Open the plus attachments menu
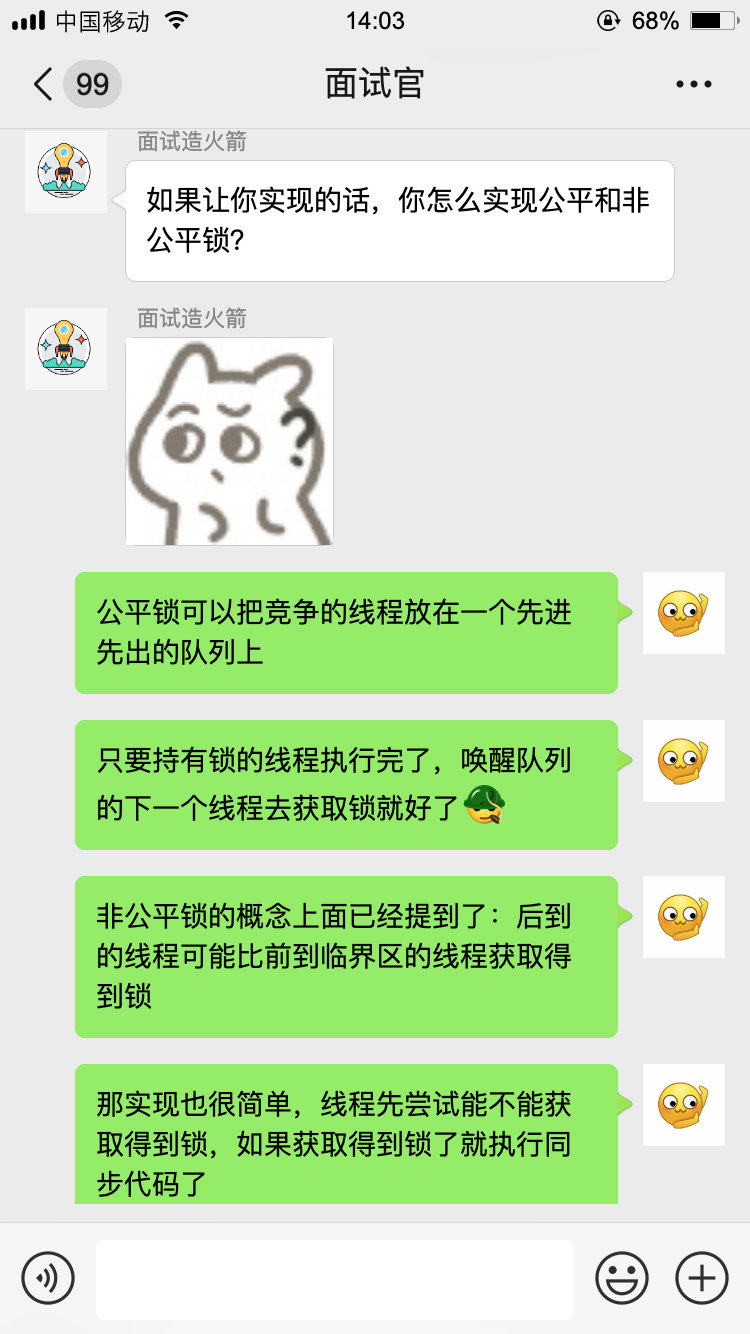The width and height of the screenshot is (750, 1334). pos(702,1278)
